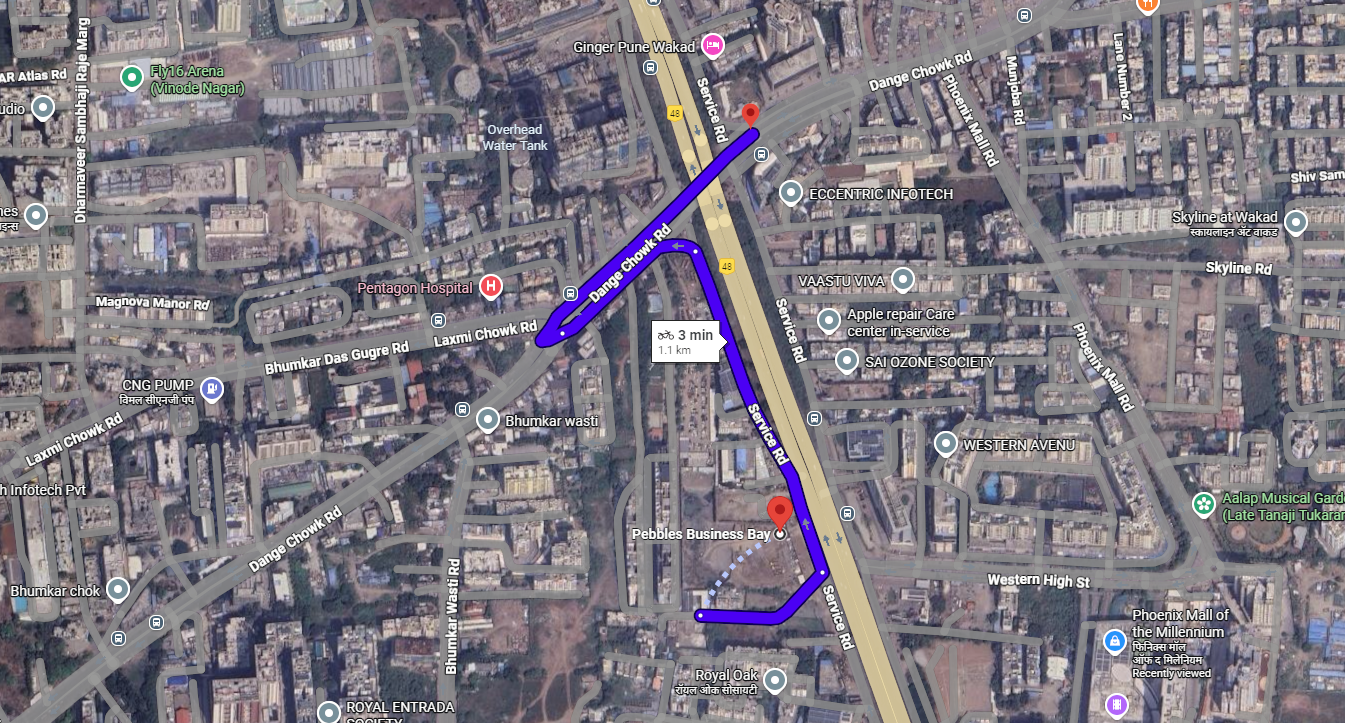Open the WESTERN AVENU place marker
Screen dimensions: 1345x723
[945, 443]
